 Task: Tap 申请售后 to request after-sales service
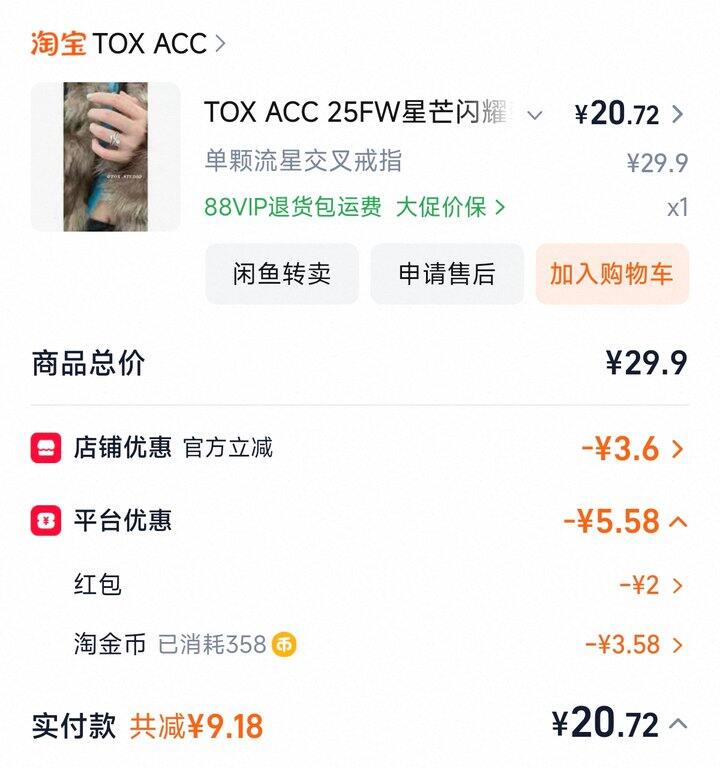pyautogui.click(x=447, y=274)
